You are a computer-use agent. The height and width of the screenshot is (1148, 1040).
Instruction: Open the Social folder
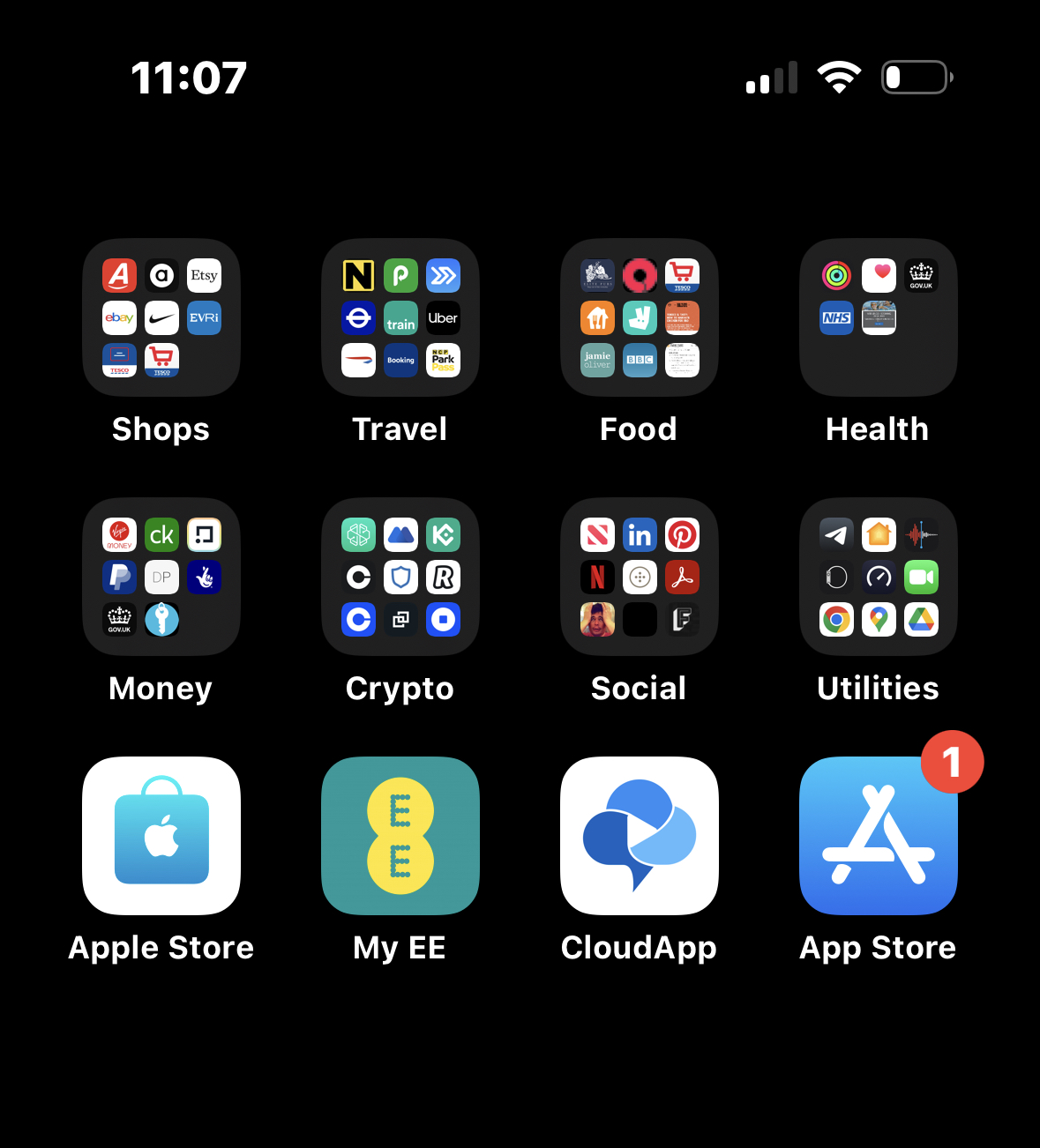click(x=640, y=577)
